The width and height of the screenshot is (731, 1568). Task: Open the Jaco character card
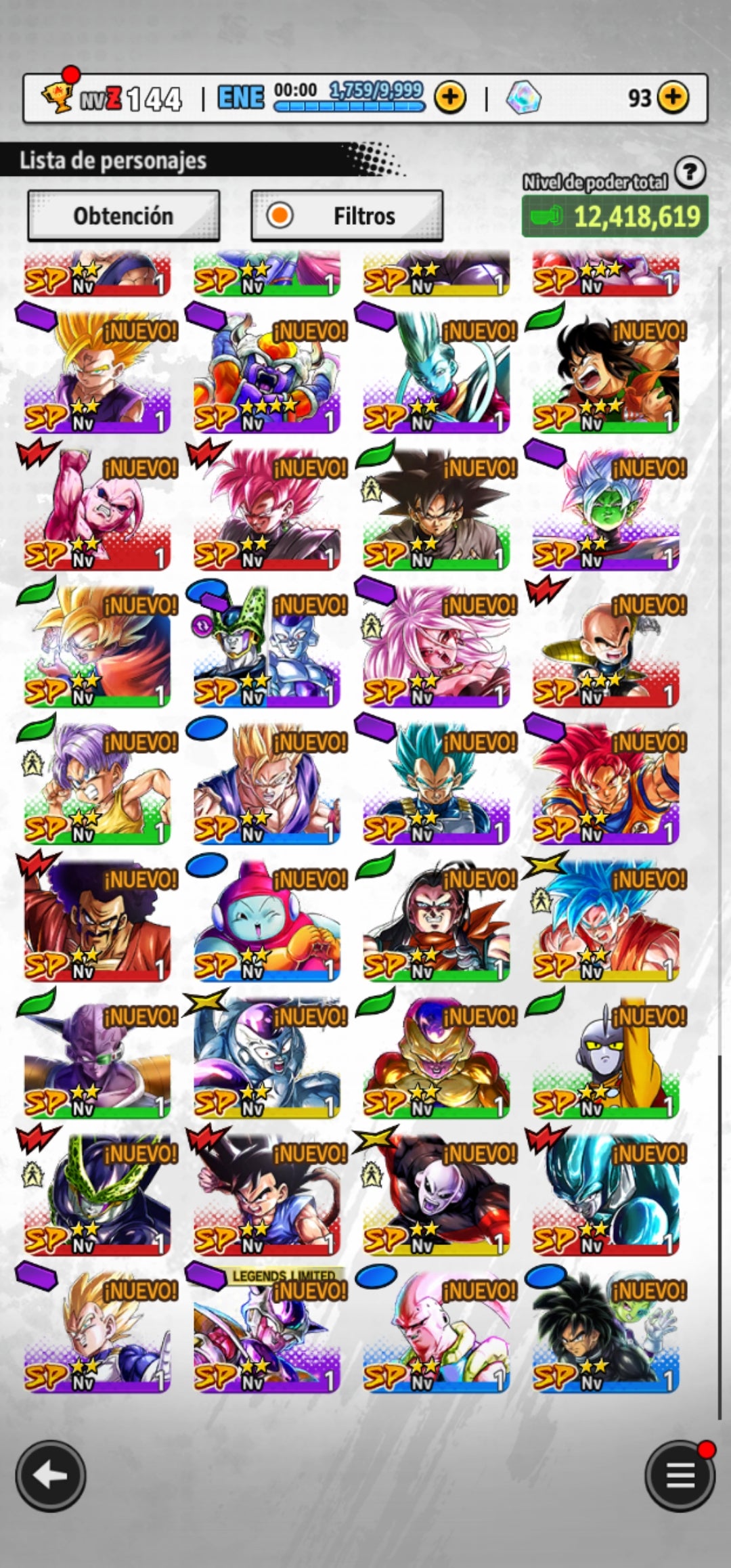(x=605, y=1058)
